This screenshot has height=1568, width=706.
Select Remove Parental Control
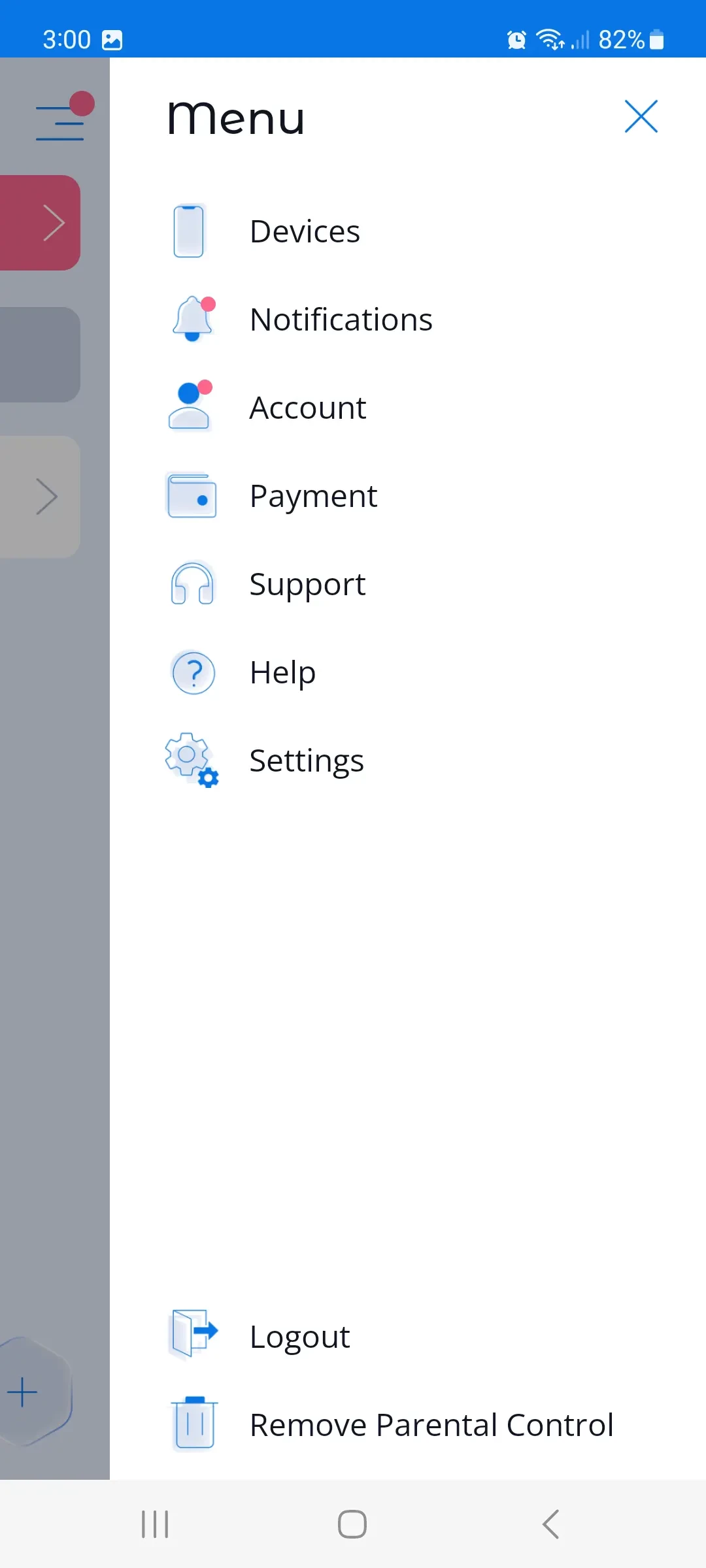[431, 1425]
